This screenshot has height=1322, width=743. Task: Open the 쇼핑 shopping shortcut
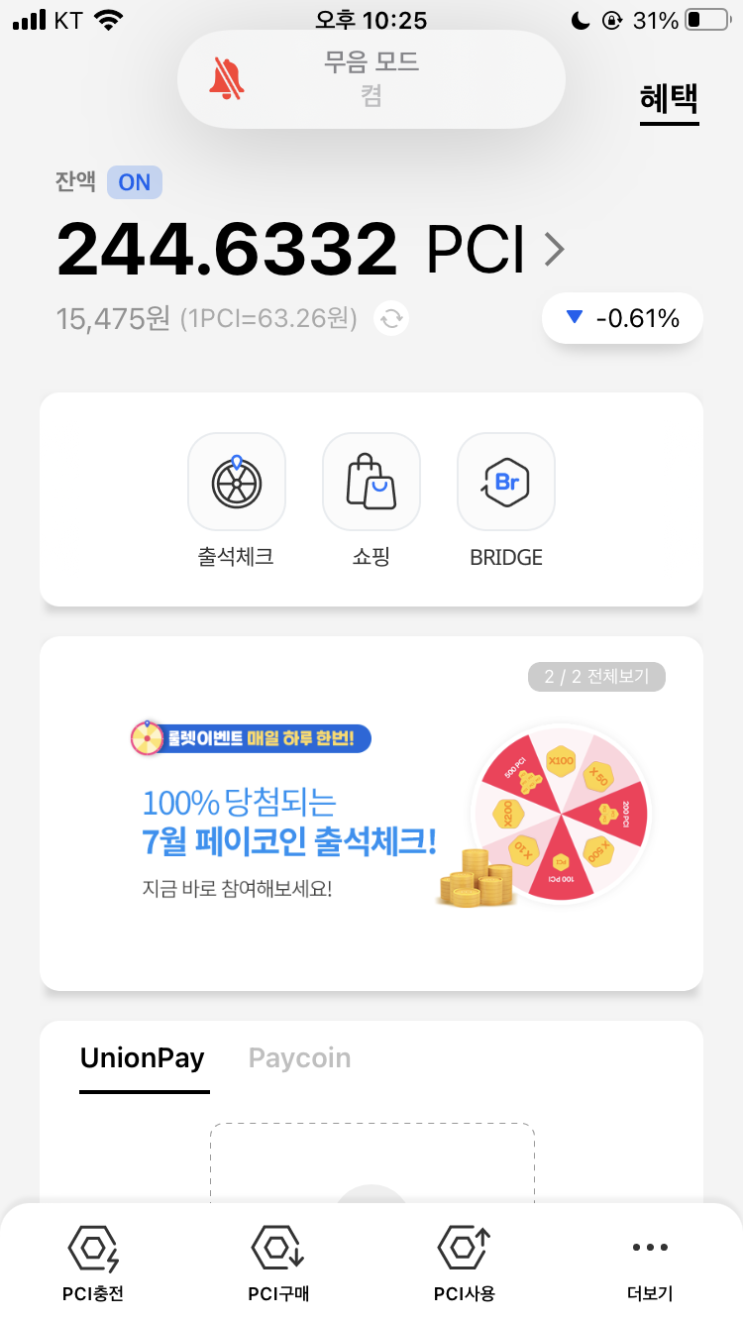point(371,500)
